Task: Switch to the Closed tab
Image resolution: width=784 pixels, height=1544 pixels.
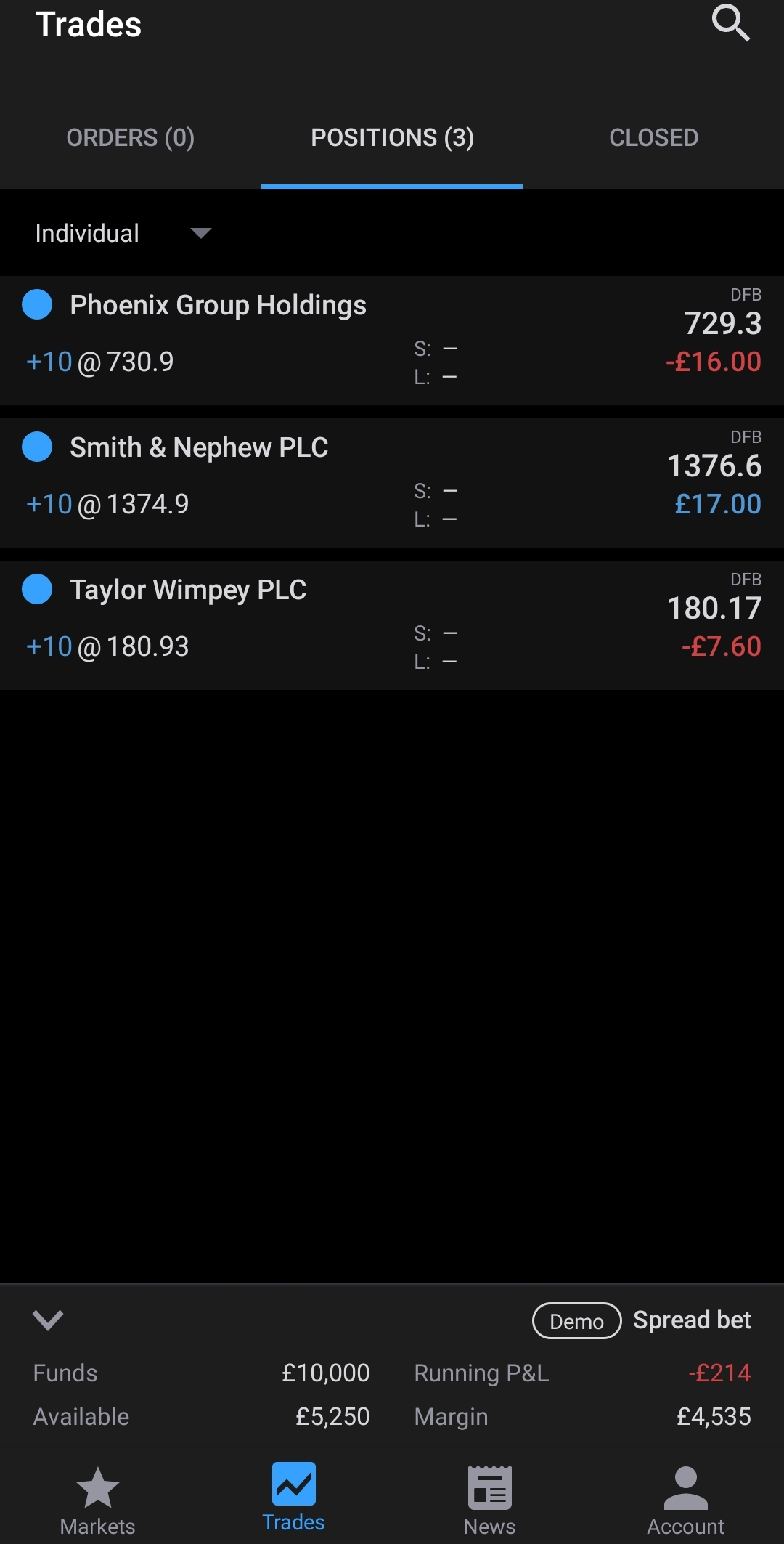Action: pyautogui.click(x=653, y=137)
